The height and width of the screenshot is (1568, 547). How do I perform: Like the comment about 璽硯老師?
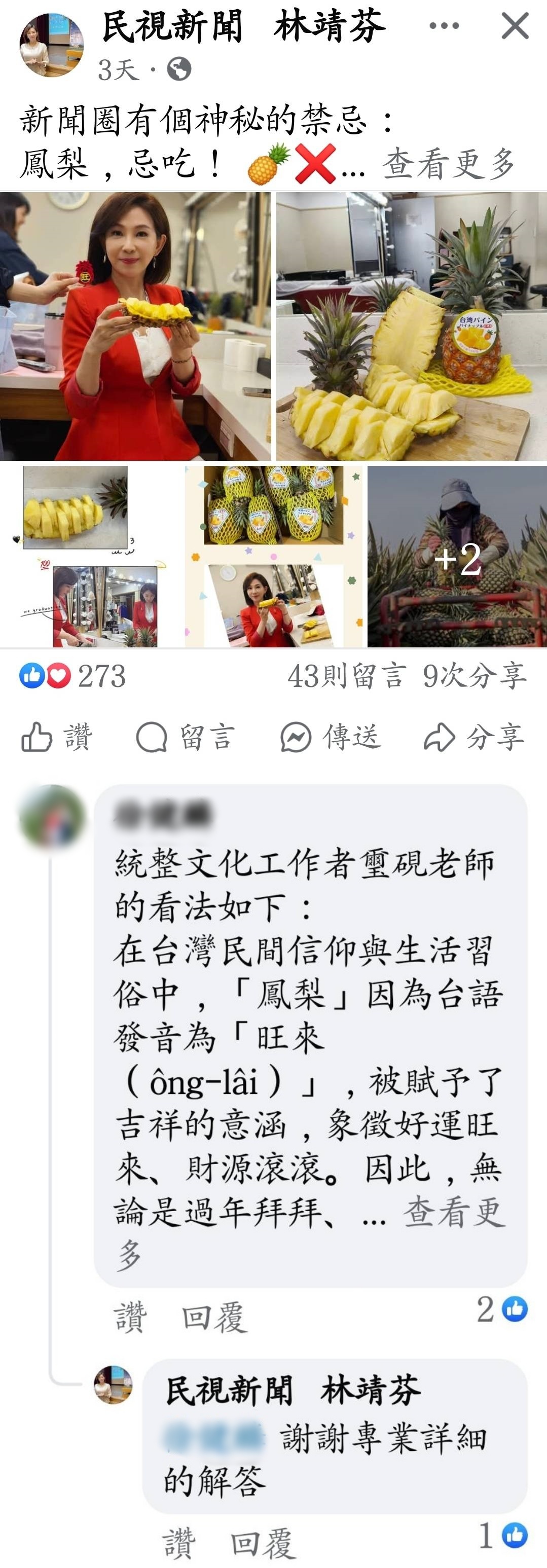coord(130,1317)
